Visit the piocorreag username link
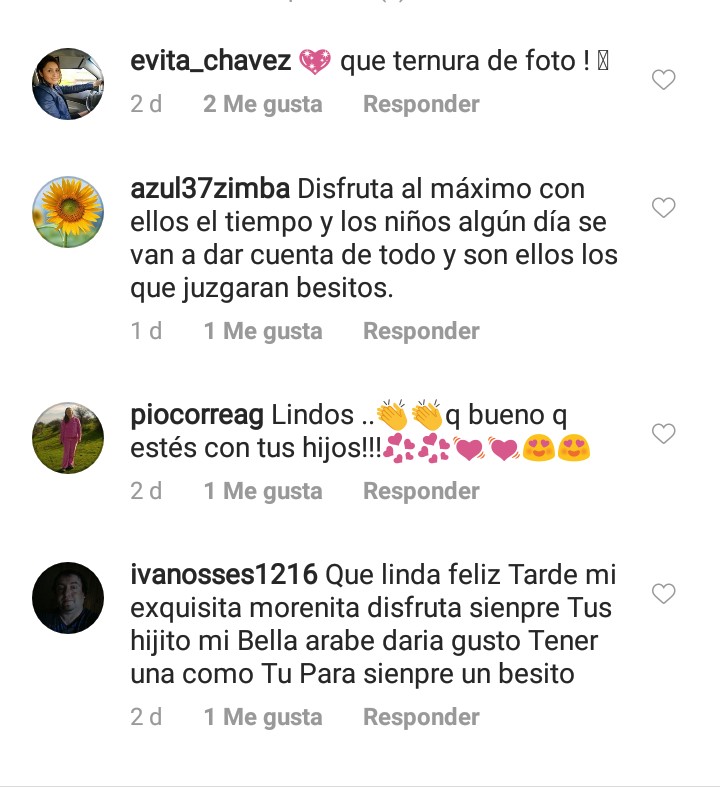The height and width of the screenshot is (788, 720). [197, 415]
